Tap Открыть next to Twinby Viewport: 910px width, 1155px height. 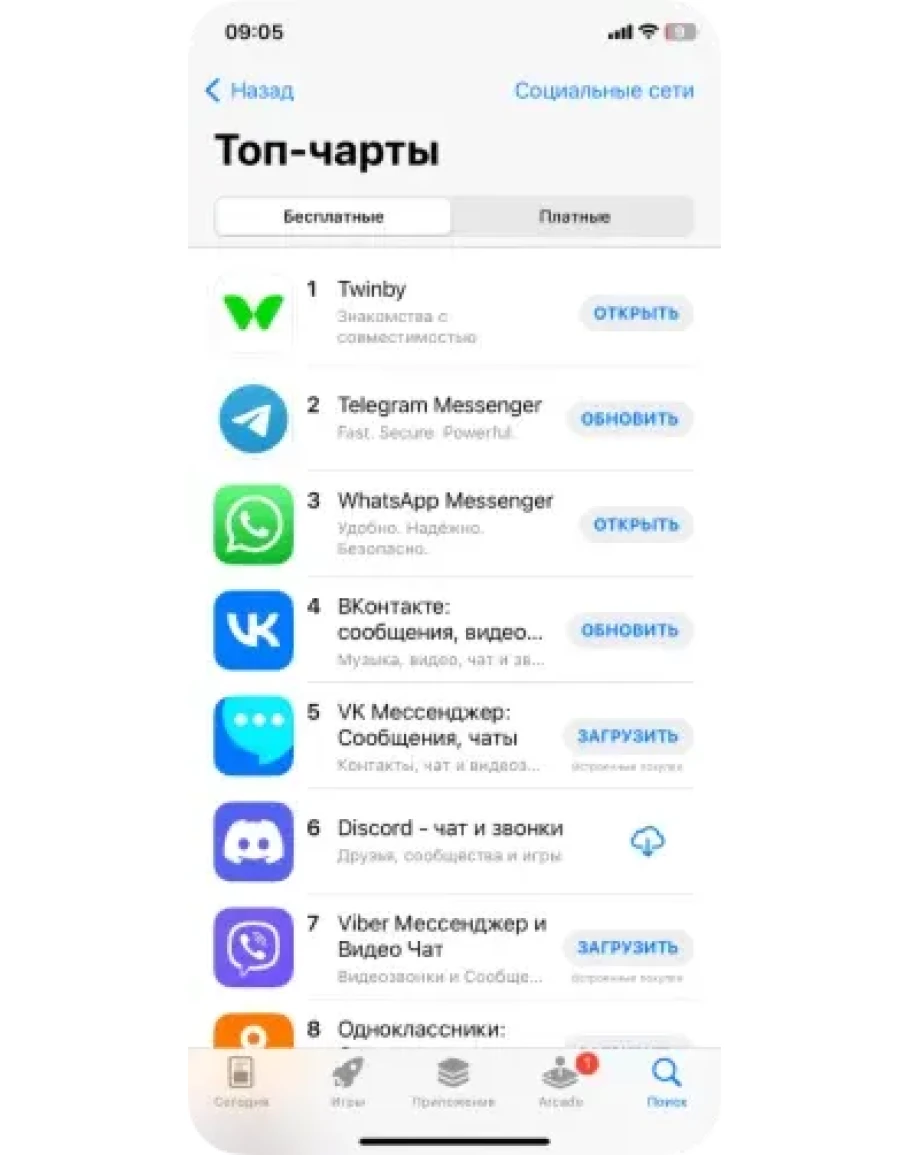(636, 313)
